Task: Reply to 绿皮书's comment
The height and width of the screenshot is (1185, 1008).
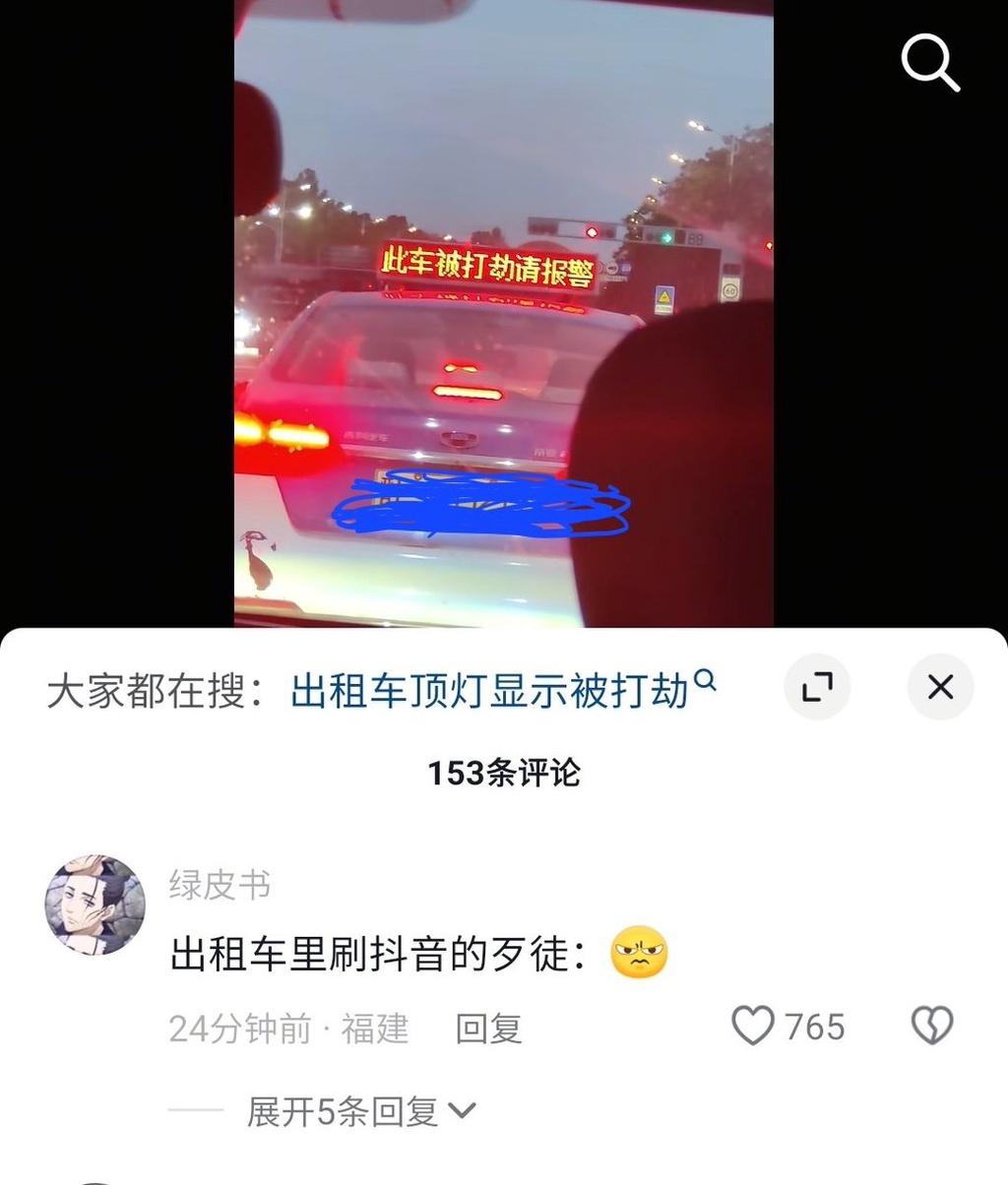Action: [x=488, y=1029]
